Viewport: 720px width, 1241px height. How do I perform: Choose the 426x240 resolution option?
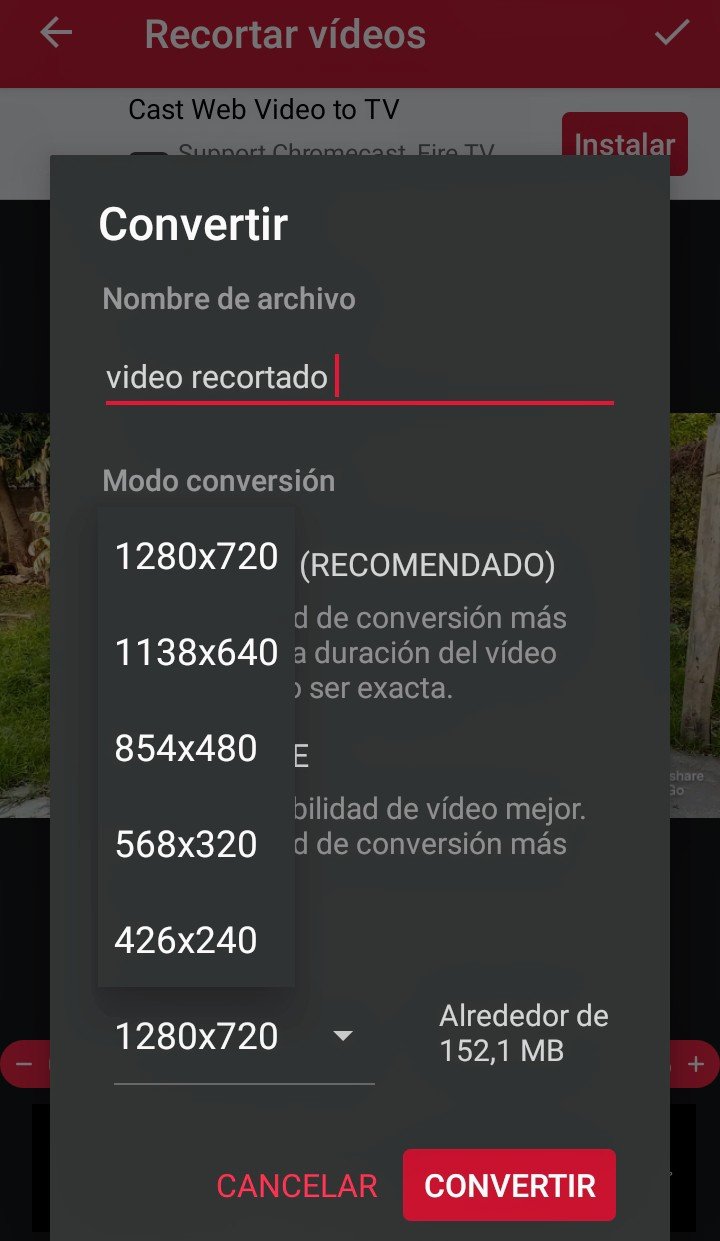point(196,940)
